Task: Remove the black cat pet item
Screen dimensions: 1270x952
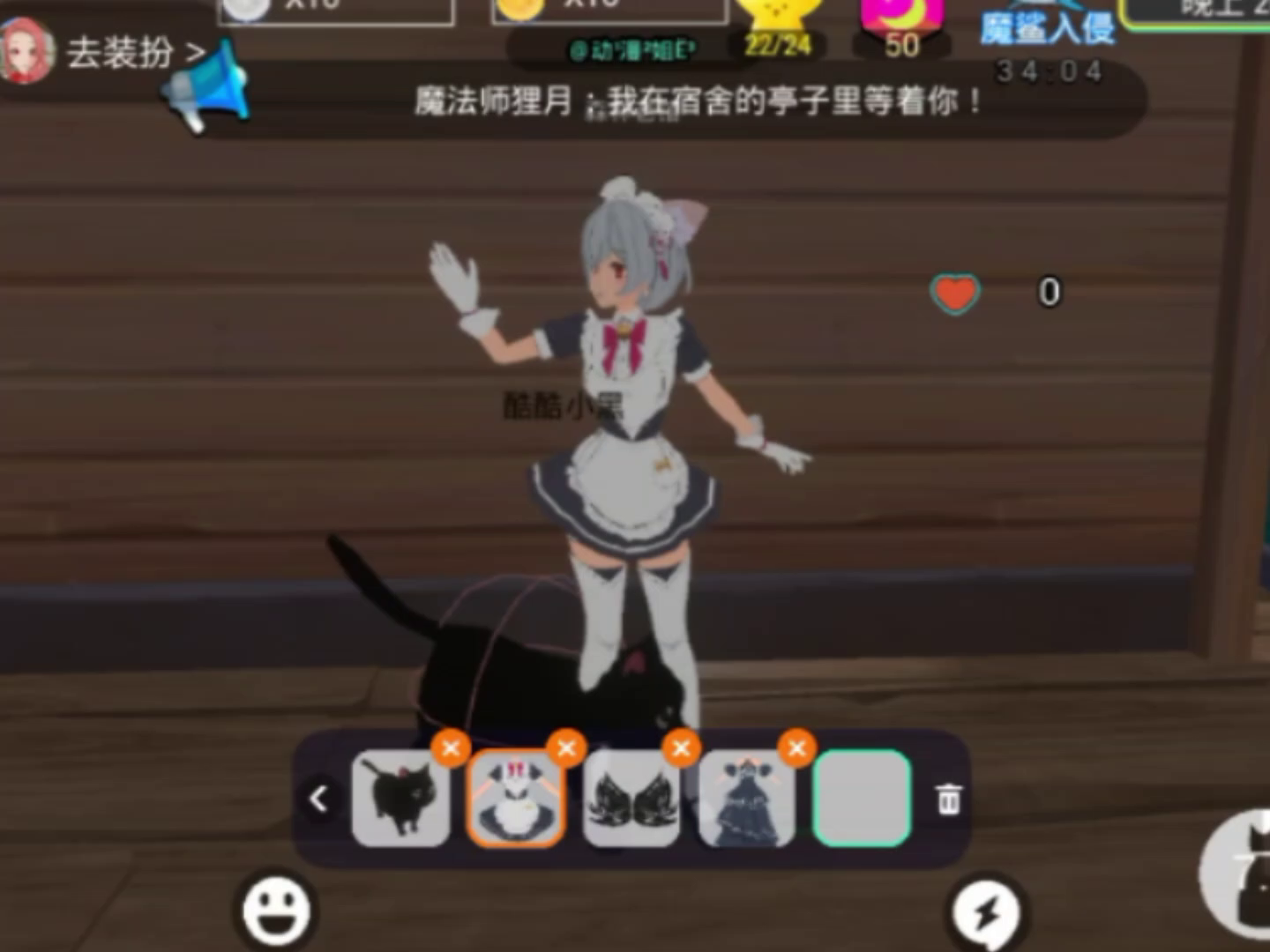Action: pos(451,748)
